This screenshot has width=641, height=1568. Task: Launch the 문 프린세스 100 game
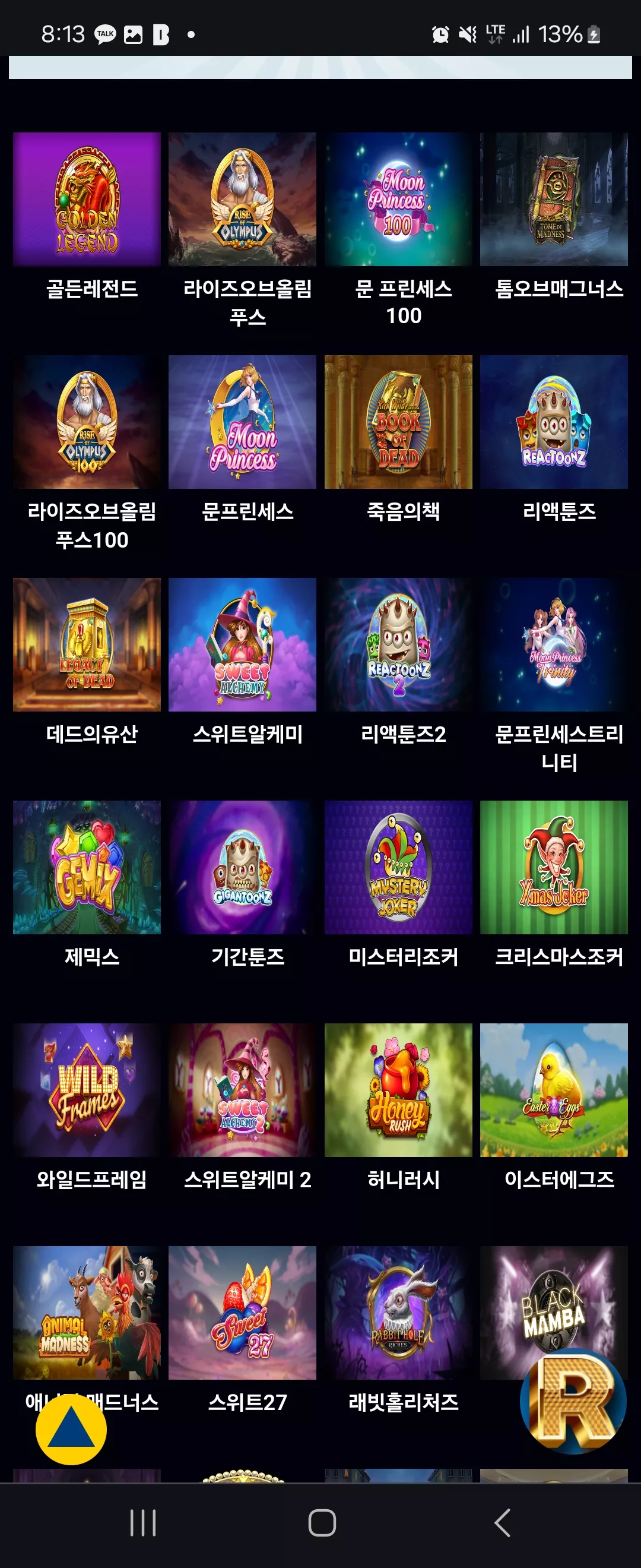(398, 199)
